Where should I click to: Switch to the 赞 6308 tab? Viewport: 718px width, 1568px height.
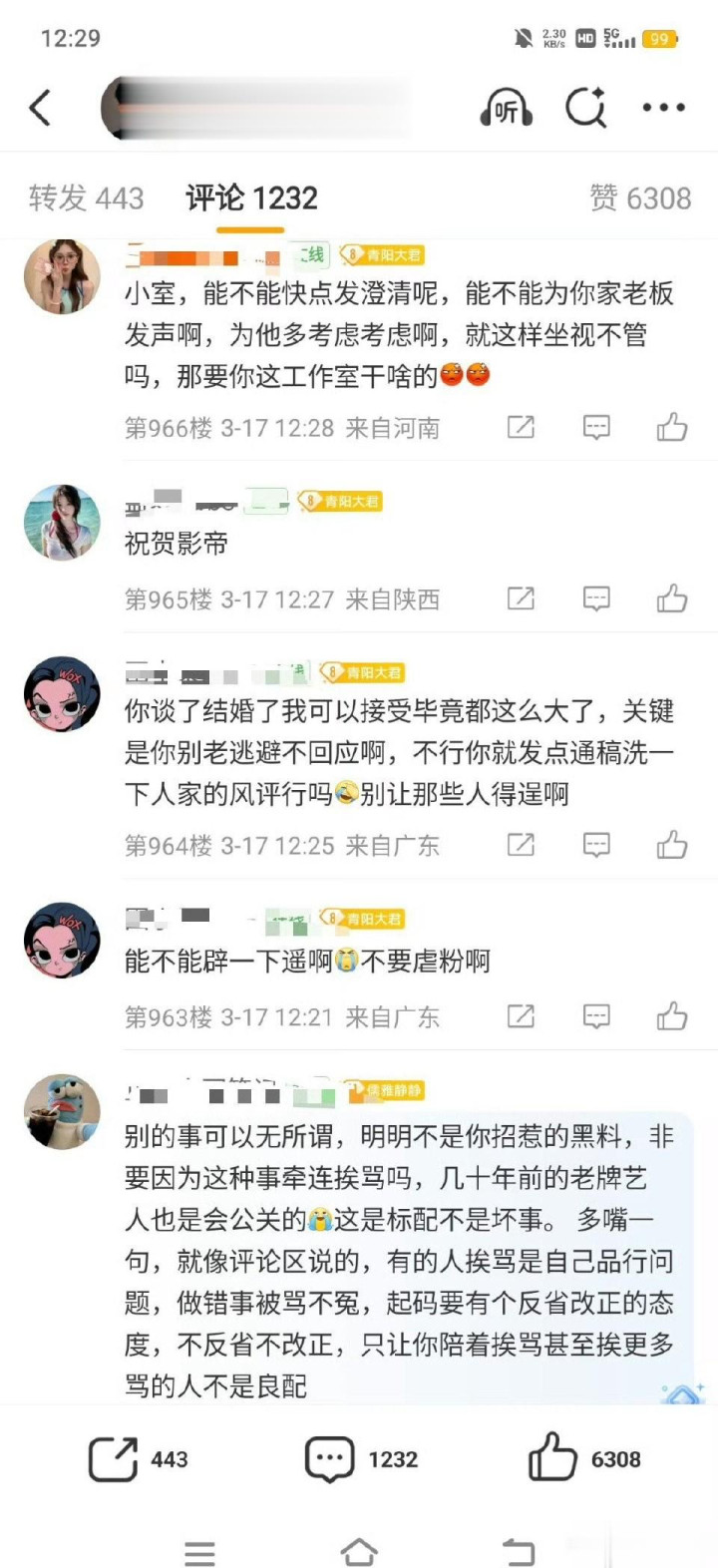(640, 198)
